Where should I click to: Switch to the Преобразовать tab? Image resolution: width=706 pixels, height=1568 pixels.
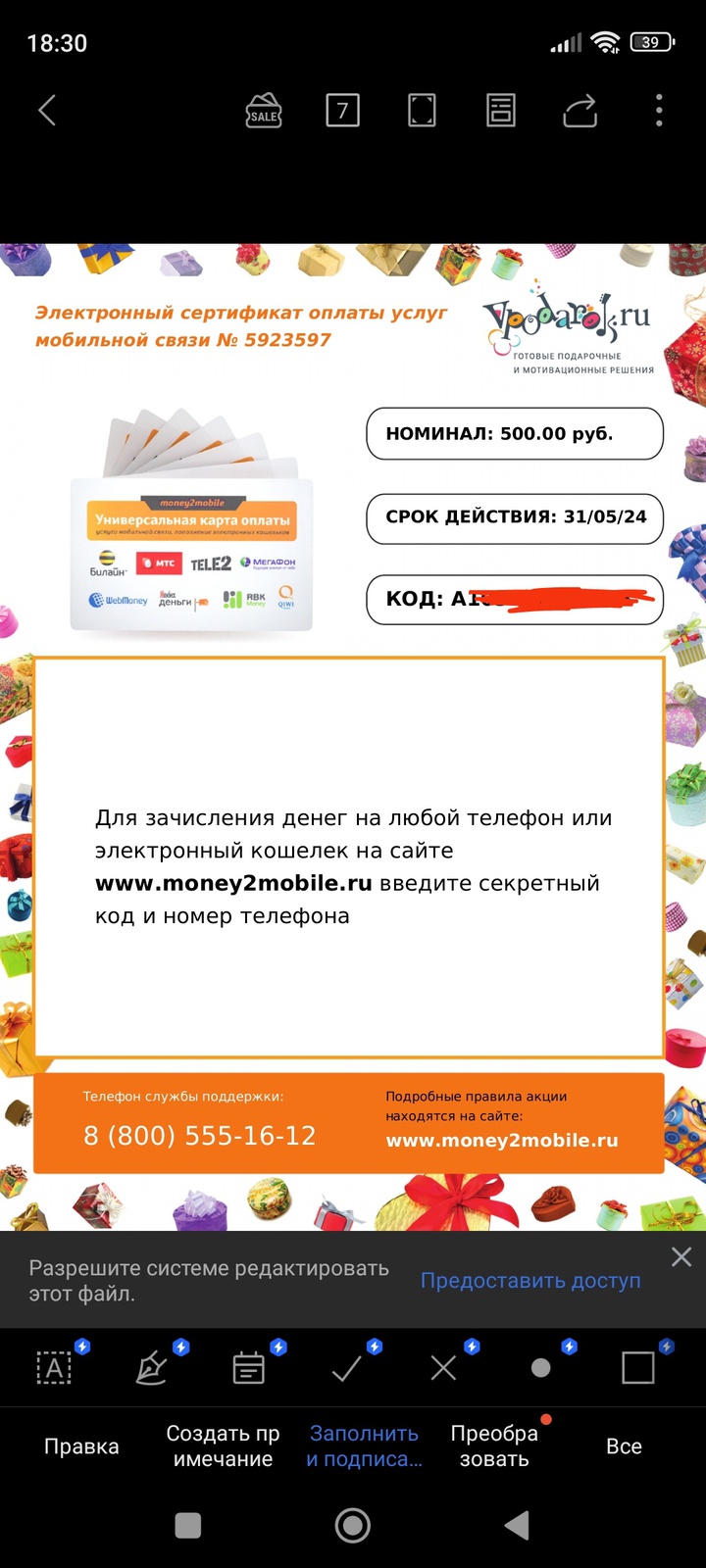pos(494,1446)
